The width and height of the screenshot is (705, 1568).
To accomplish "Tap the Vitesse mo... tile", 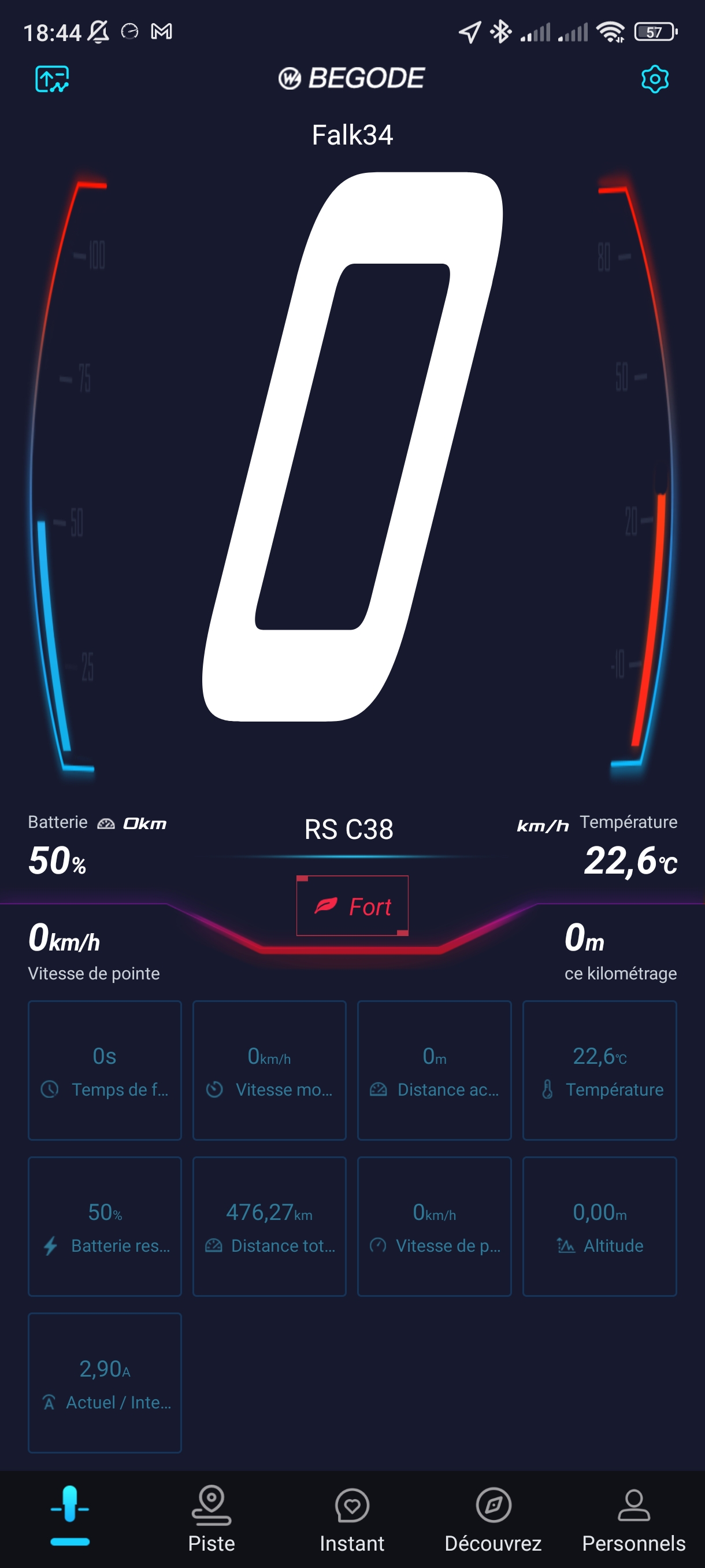I will [269, 1070].
